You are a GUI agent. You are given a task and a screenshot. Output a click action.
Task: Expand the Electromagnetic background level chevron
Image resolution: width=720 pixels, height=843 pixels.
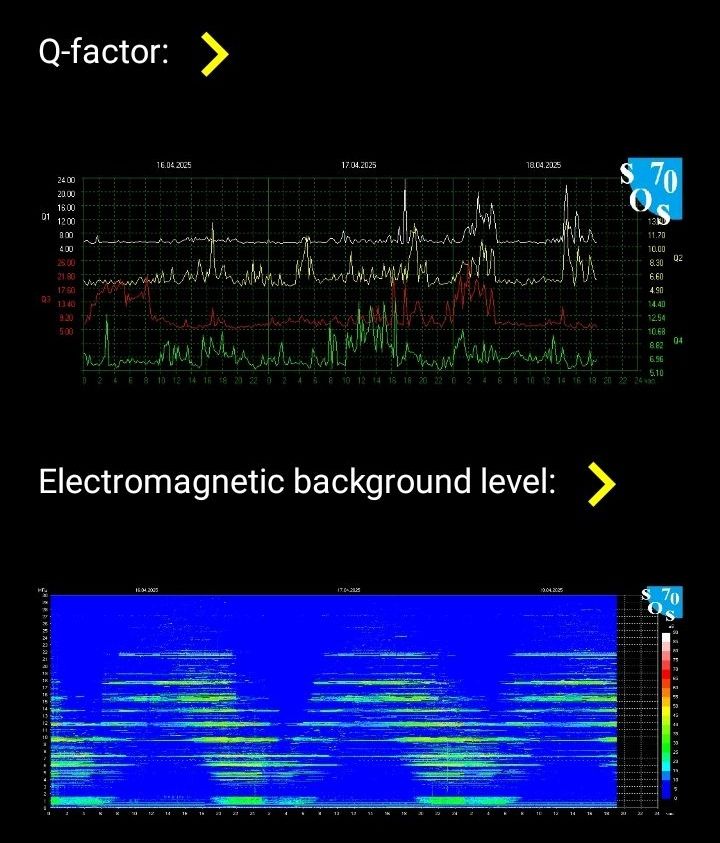(600, 484)
